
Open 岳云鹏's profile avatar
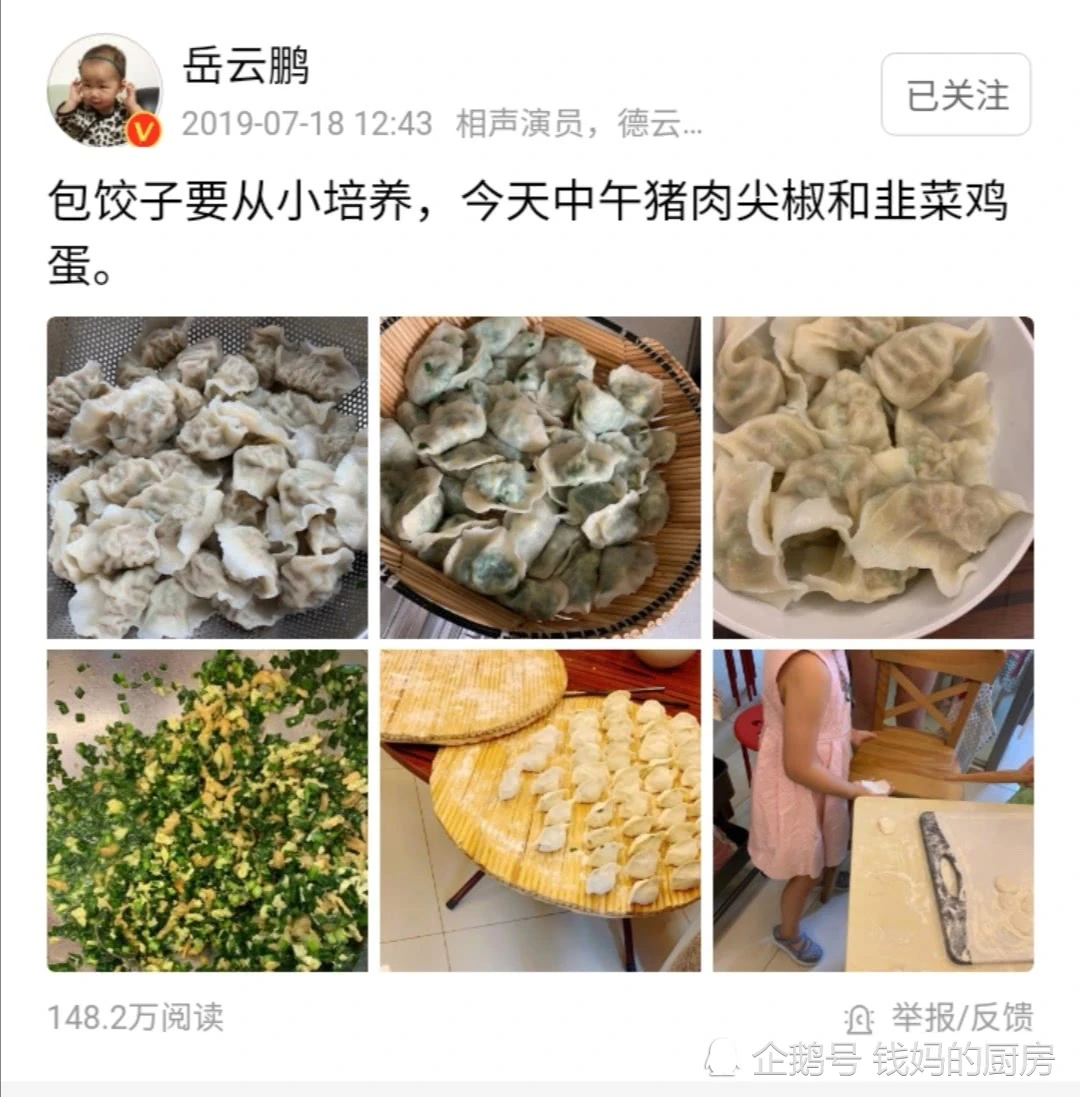click(105, 91)
